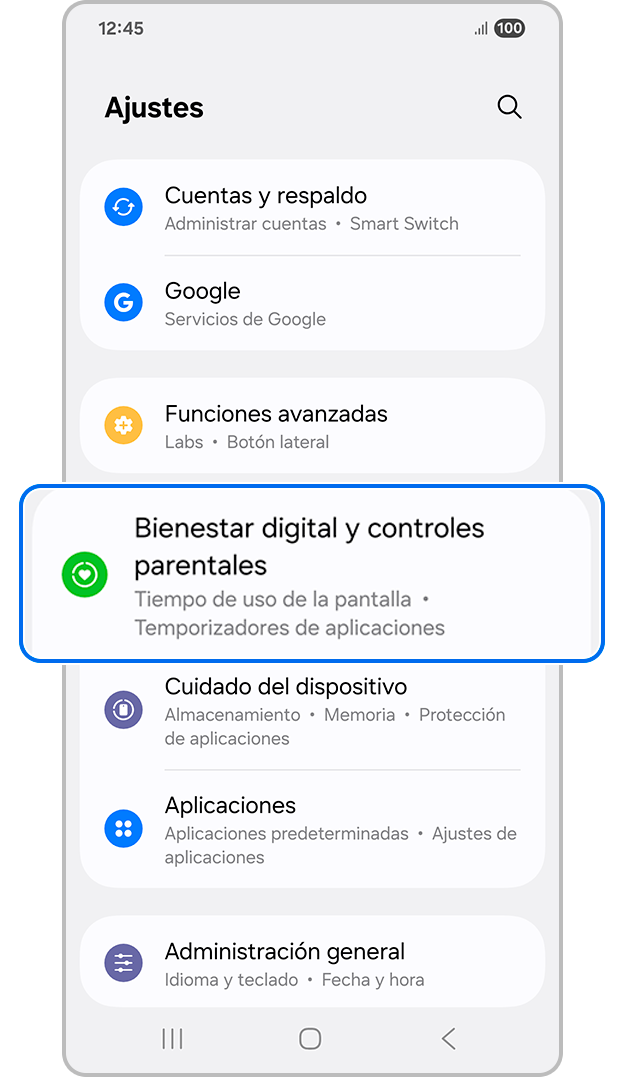
Task: Go to the home screen
Action: pyautogui.click(x=311, y=1038)
